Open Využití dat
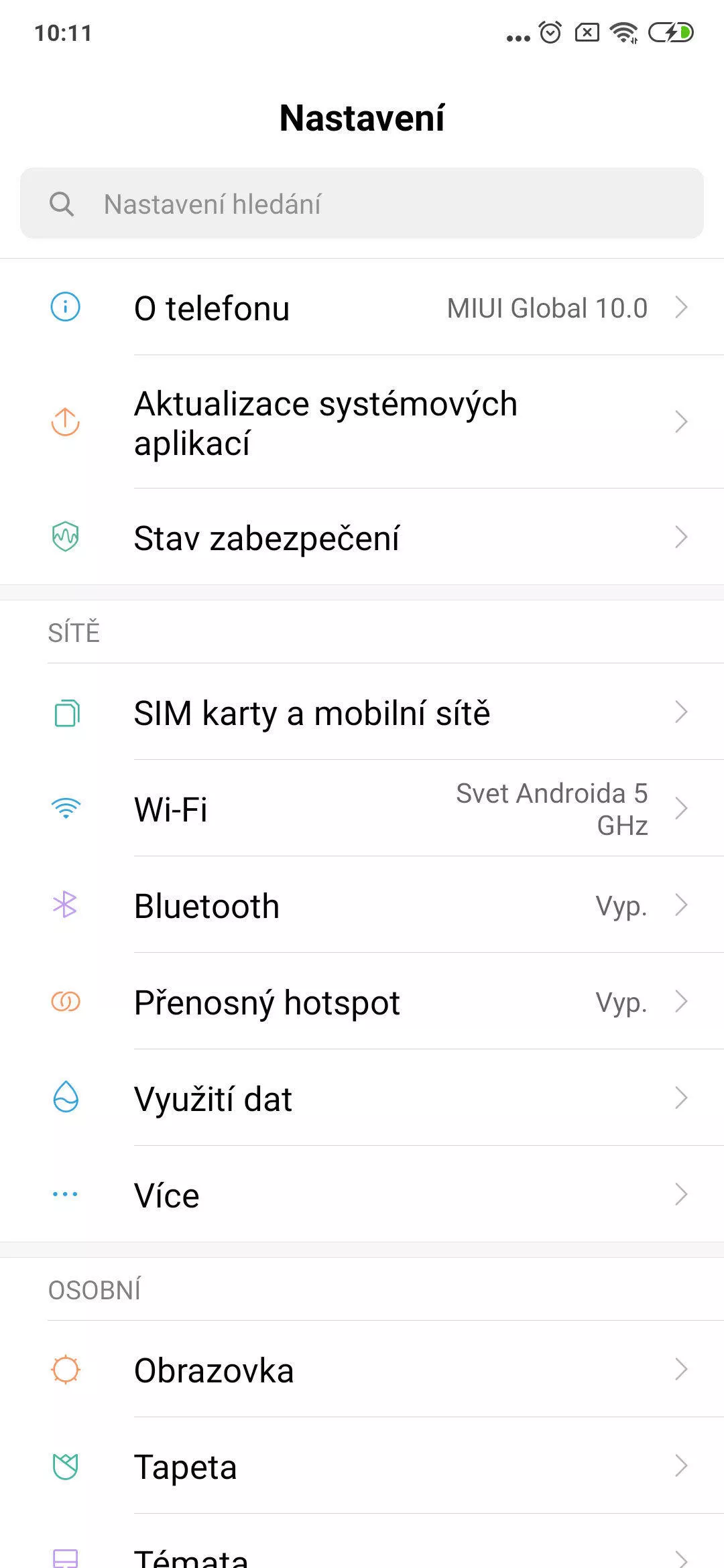This screenshot has width=724, height=1568. click(x=362, y=1098)
